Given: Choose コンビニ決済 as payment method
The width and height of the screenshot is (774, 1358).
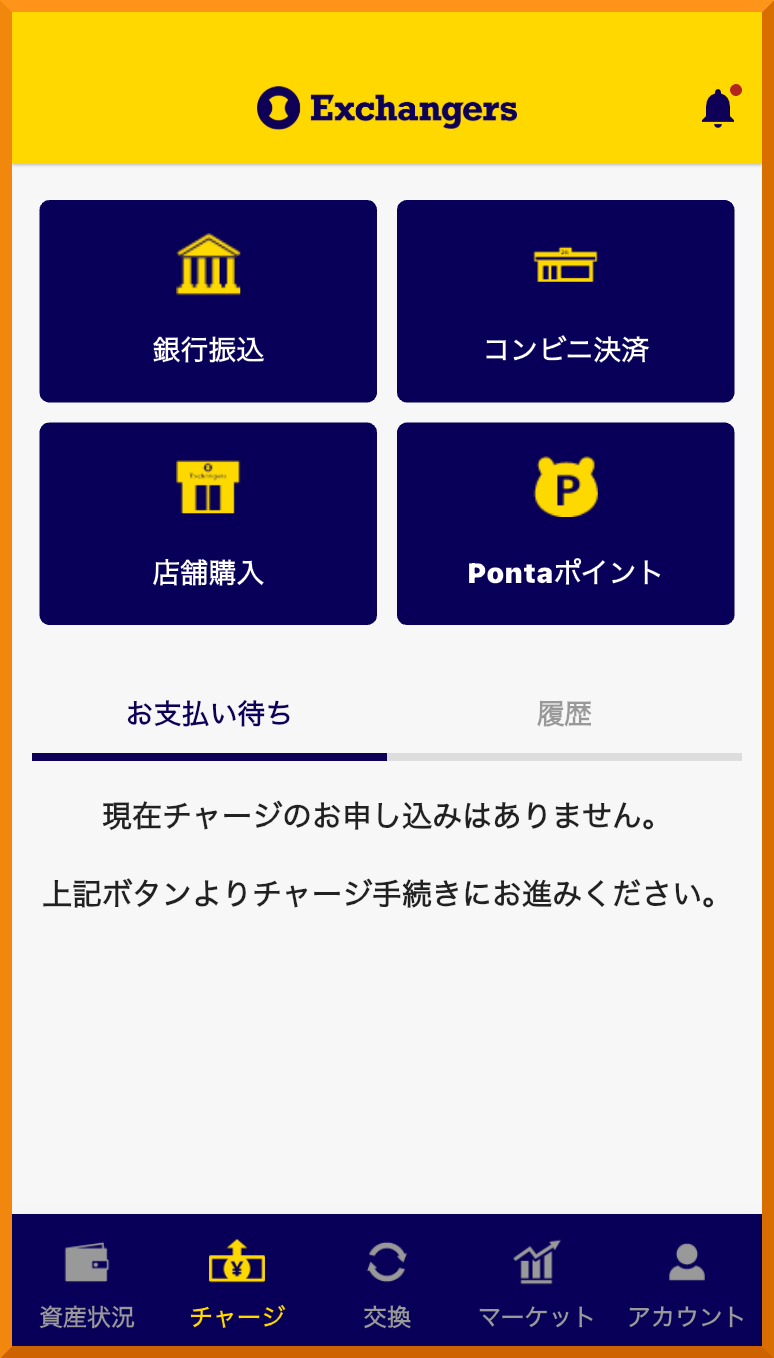Looking at the screenshot, I should click(x=565, y=300).
